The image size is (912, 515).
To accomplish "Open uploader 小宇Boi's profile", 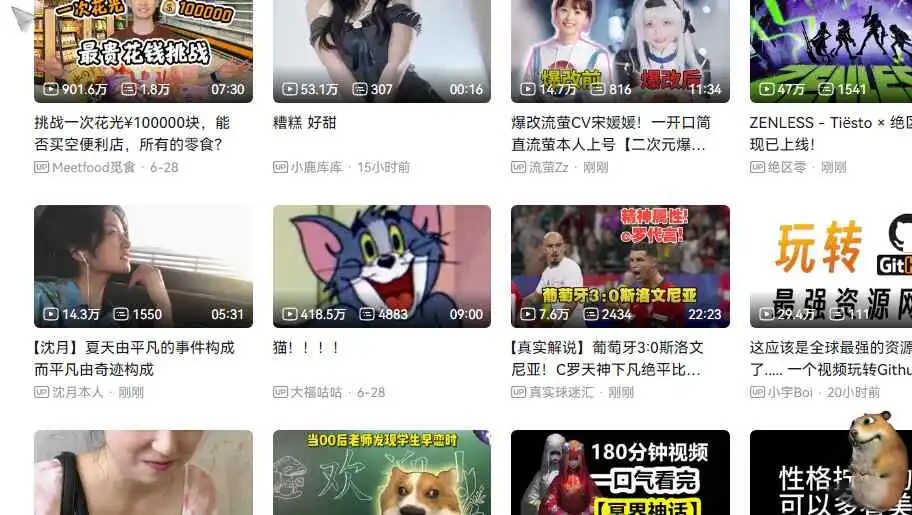I will coord(790,392).
